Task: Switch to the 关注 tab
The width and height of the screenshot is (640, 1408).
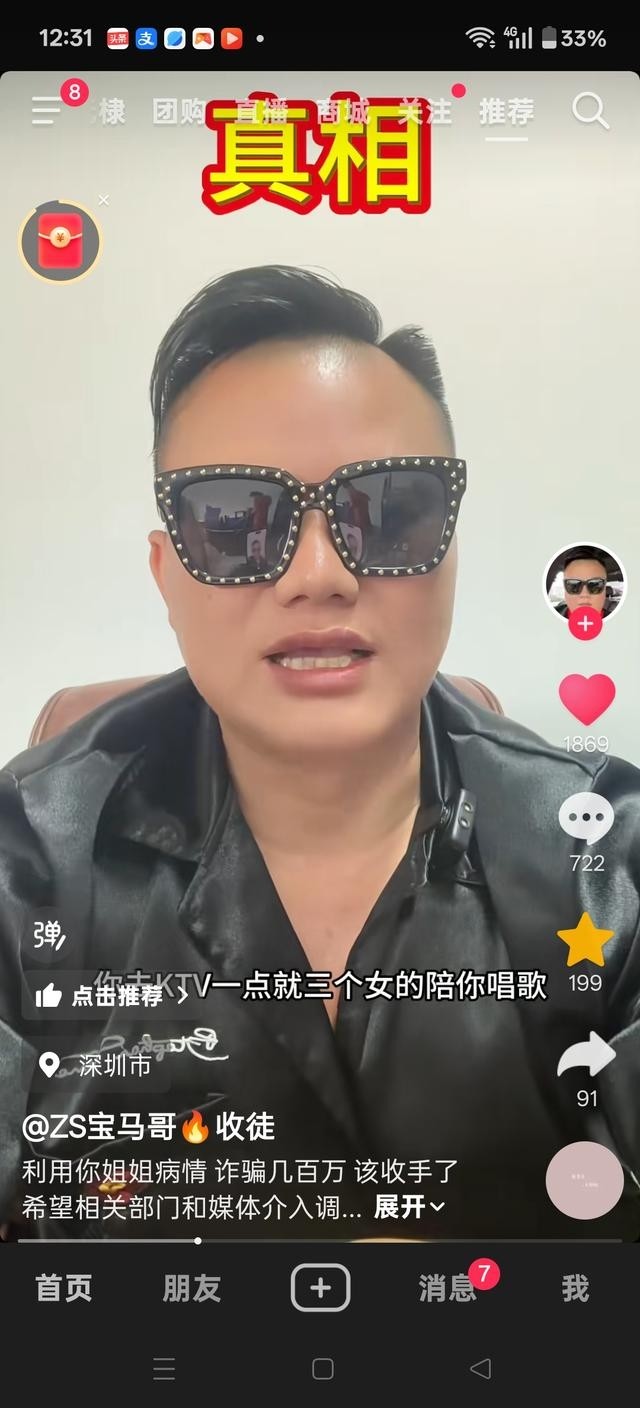Action: coord(425,111)
